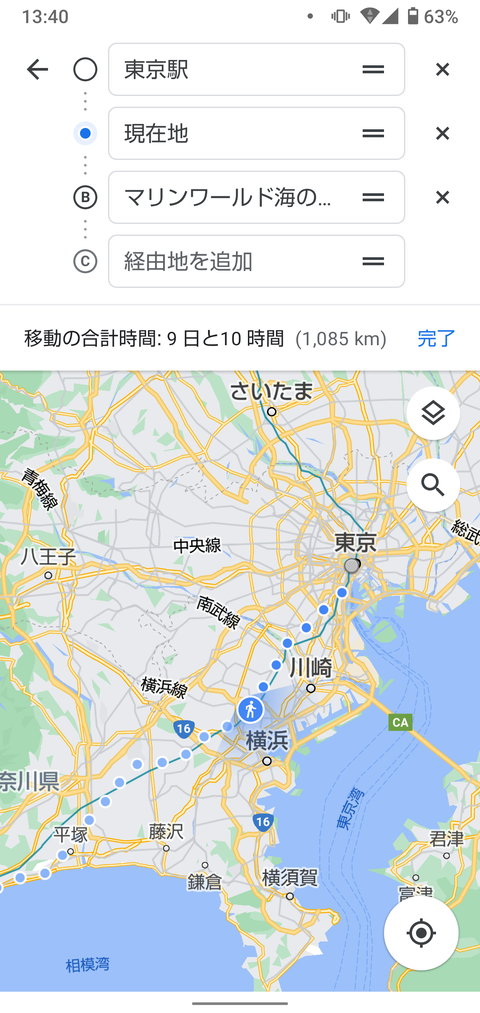The image size is (480, 1013).
Task: Search along the route with magnifier button
Action: pyautogui.click(x=433, y=485)
